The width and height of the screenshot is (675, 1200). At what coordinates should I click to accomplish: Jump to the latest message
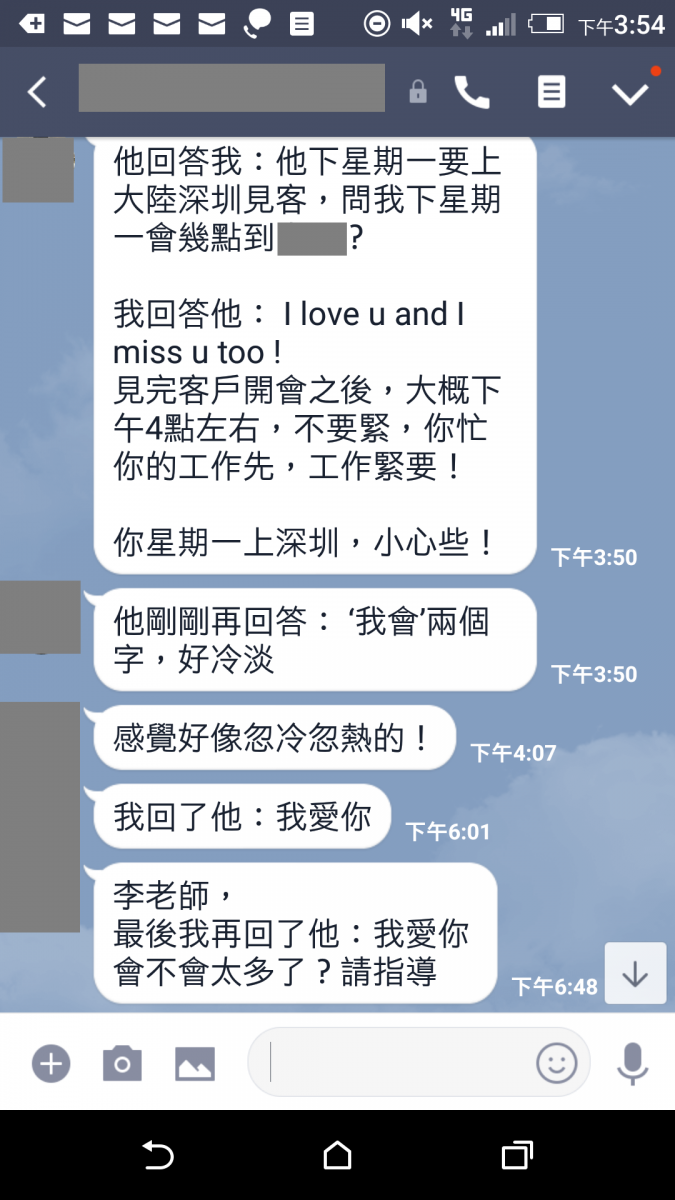[x=635, y=973]
